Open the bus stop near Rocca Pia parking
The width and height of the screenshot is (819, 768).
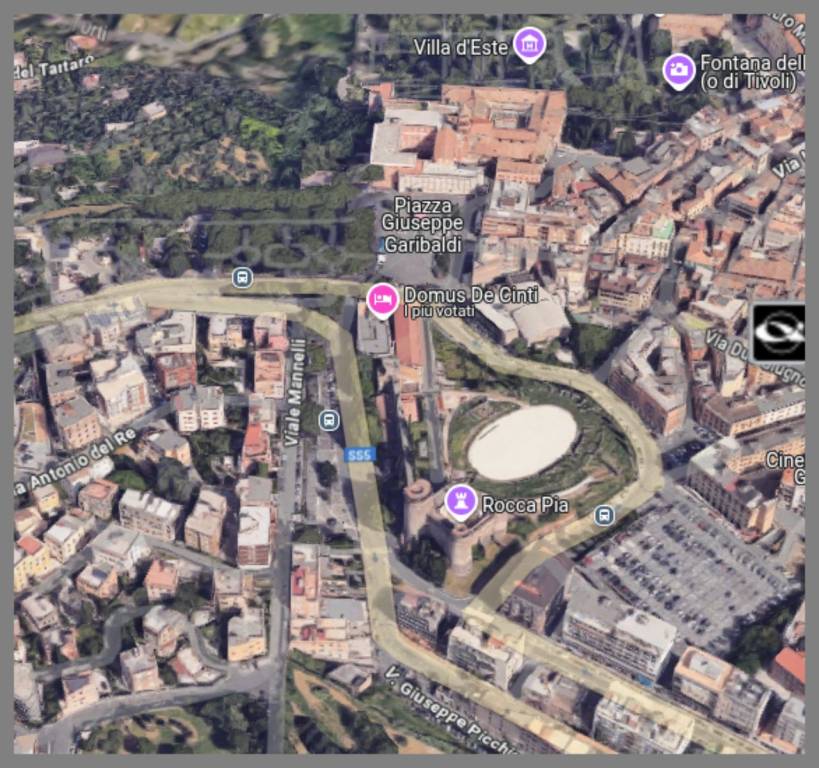(x=603, y=515)
